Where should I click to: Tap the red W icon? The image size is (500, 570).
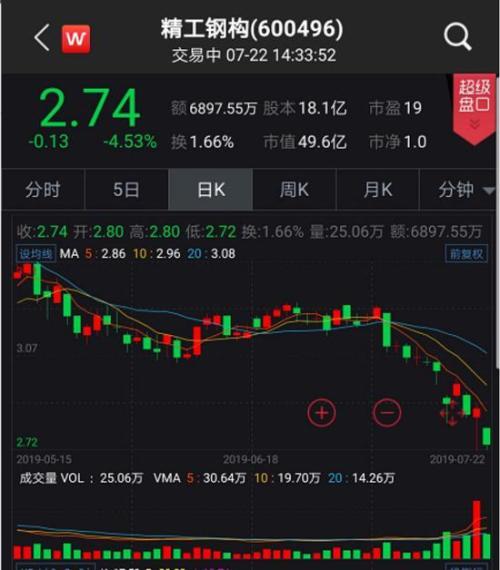click(76, 39)
